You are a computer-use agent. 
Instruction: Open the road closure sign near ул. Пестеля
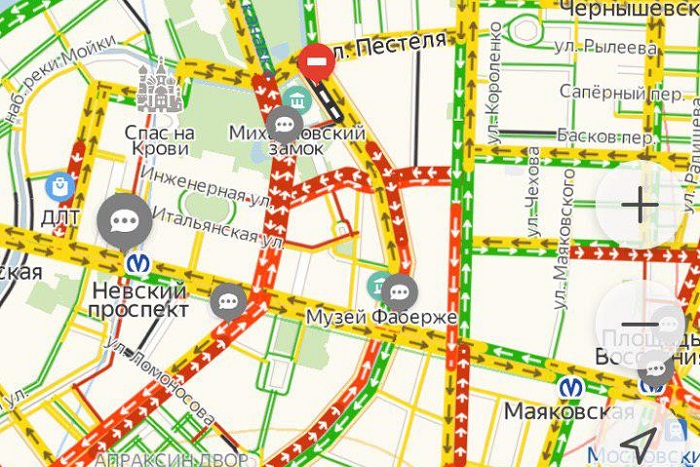click(315, 63)
